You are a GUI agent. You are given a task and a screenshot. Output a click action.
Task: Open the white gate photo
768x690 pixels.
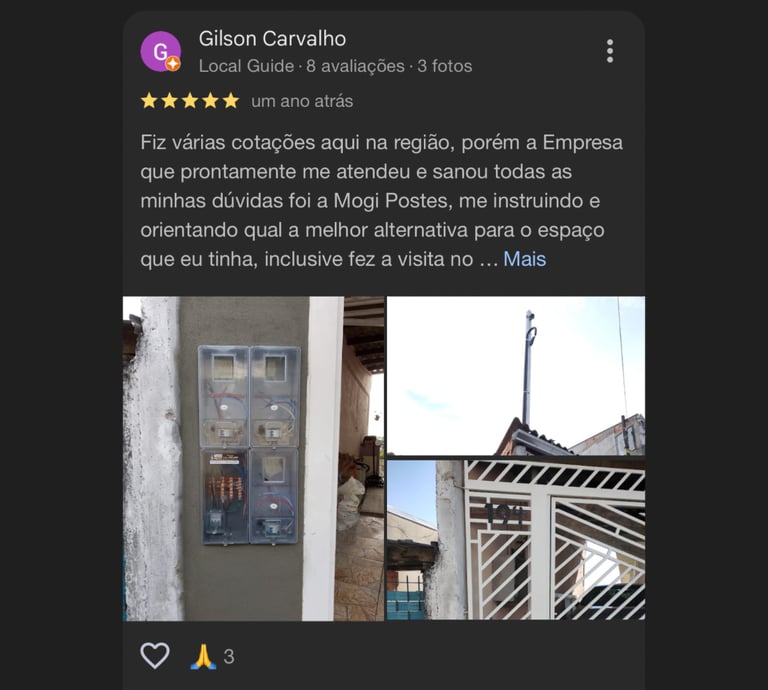(x=515, y=540)
